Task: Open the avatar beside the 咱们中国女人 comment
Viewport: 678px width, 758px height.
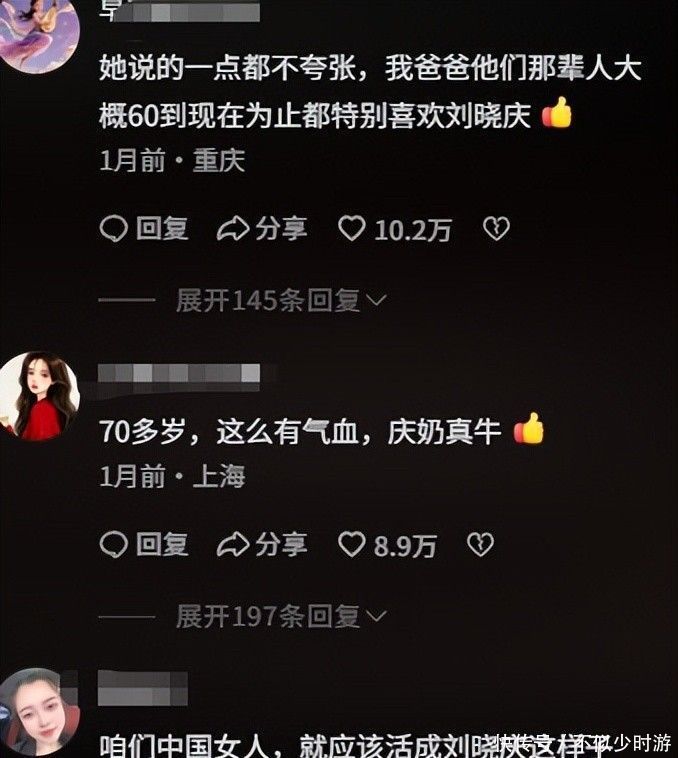Action: coord(40,712)
